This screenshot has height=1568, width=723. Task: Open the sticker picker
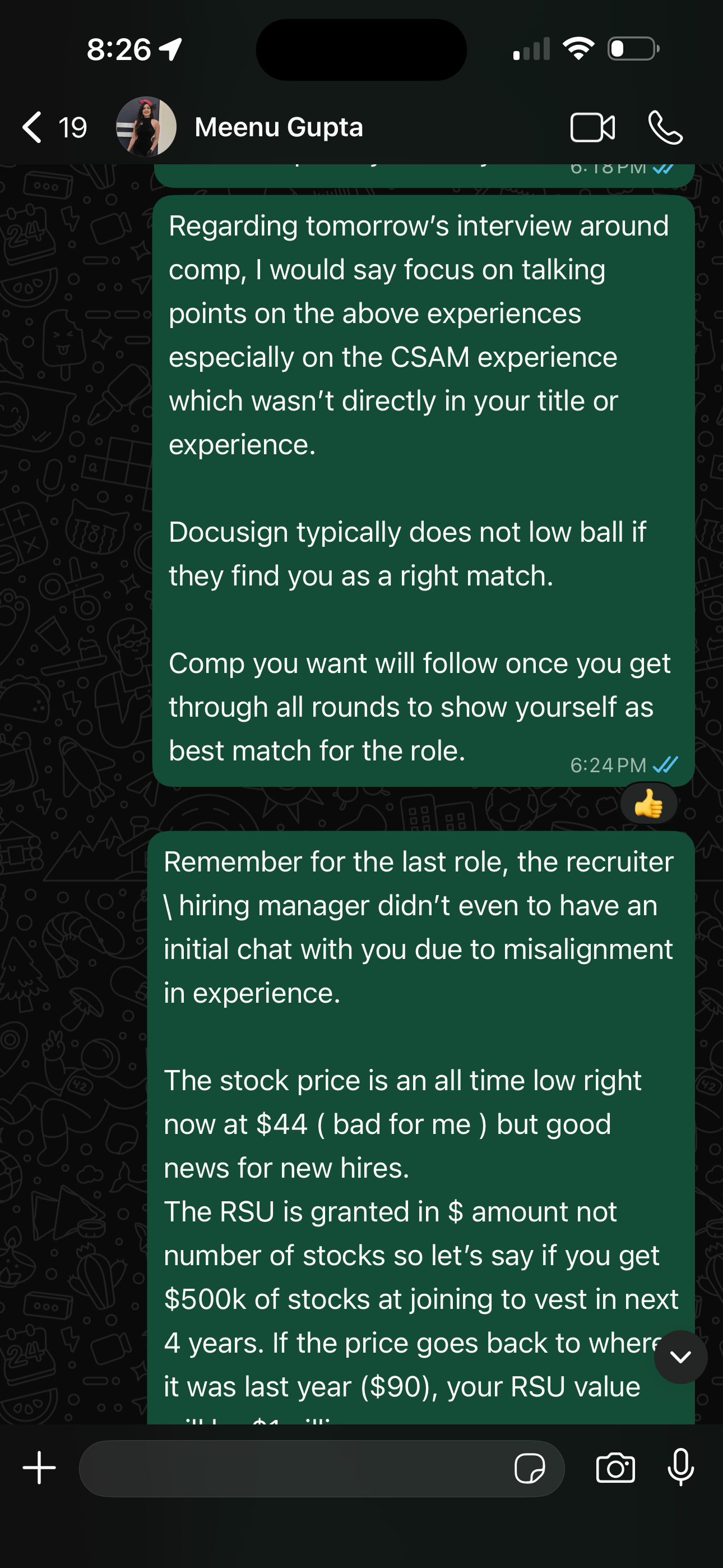click(x=530, y=1469)
